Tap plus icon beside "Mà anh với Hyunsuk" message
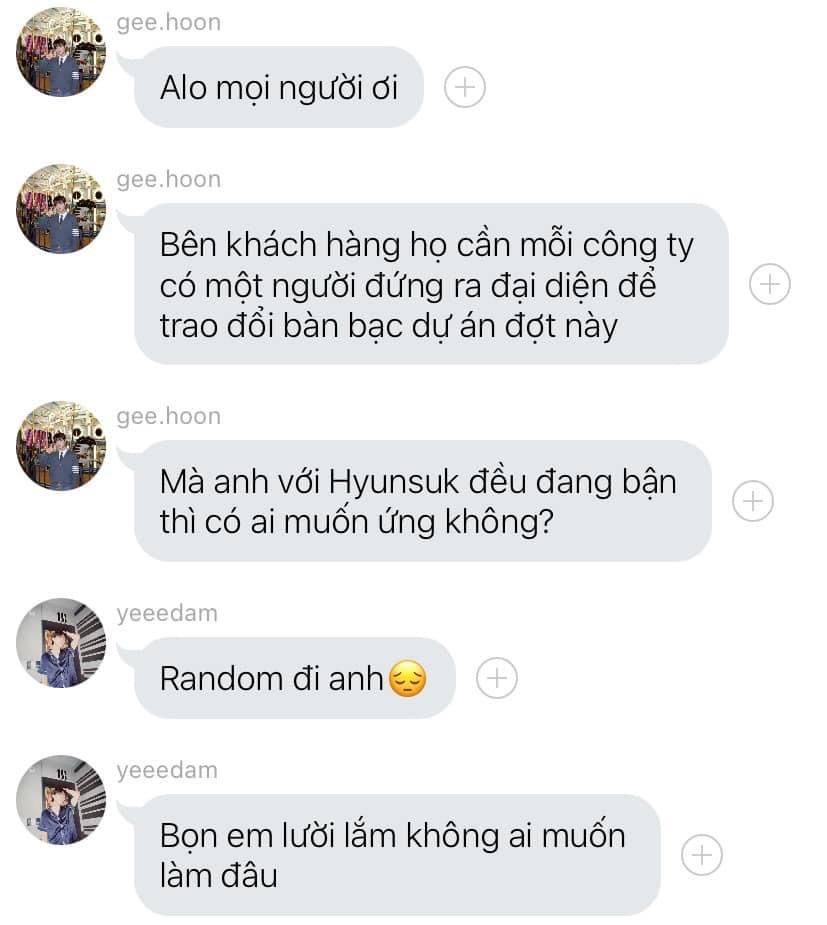Image resolution: width=827 pixels, height=925 pixels. [753, 501]
